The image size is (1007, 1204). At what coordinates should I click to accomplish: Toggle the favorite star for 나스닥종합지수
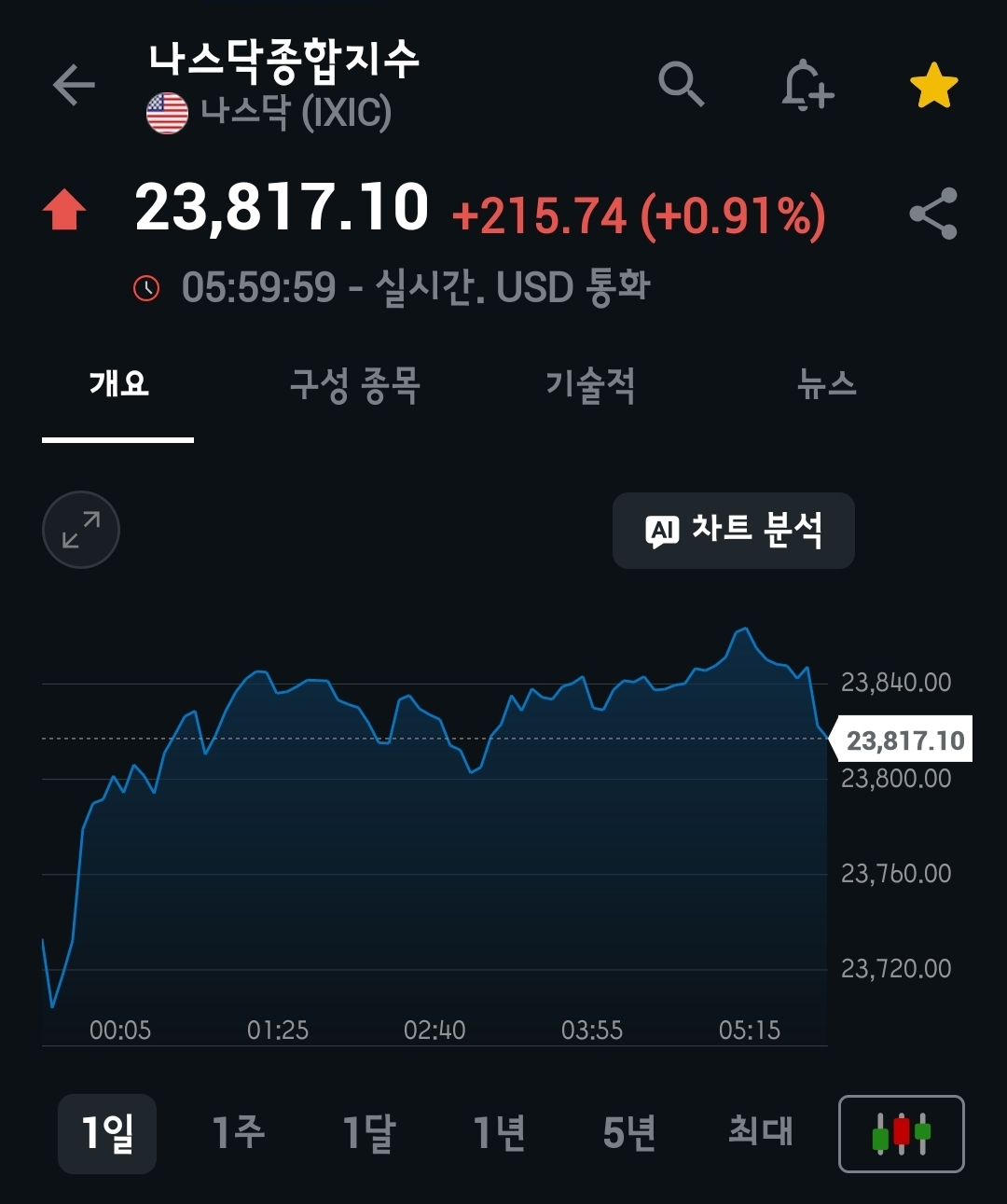coord(933,87)
